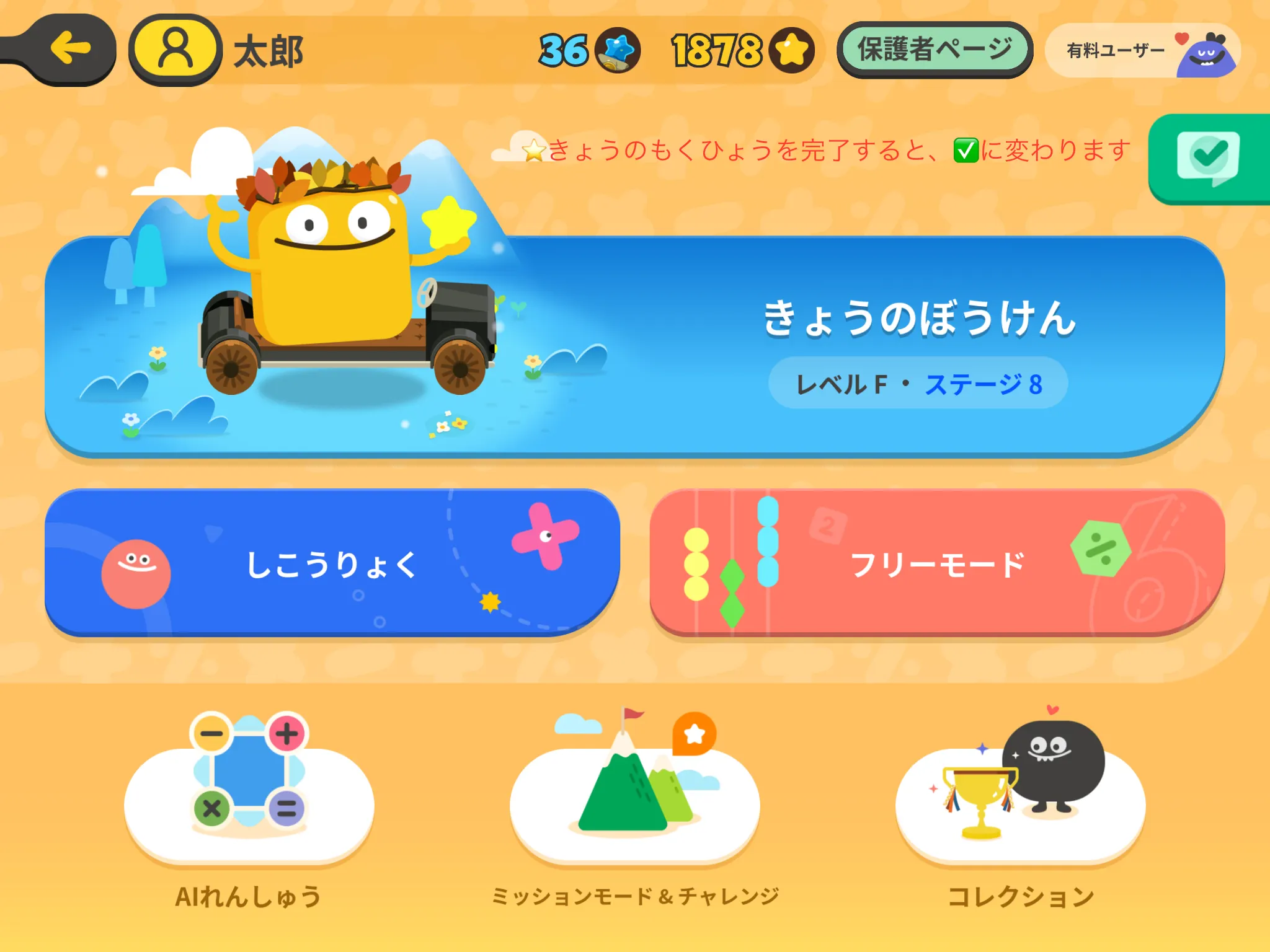The image size is (1270, 952).
Task: Open AIれんしゅう practice
Action: point(249,806)
